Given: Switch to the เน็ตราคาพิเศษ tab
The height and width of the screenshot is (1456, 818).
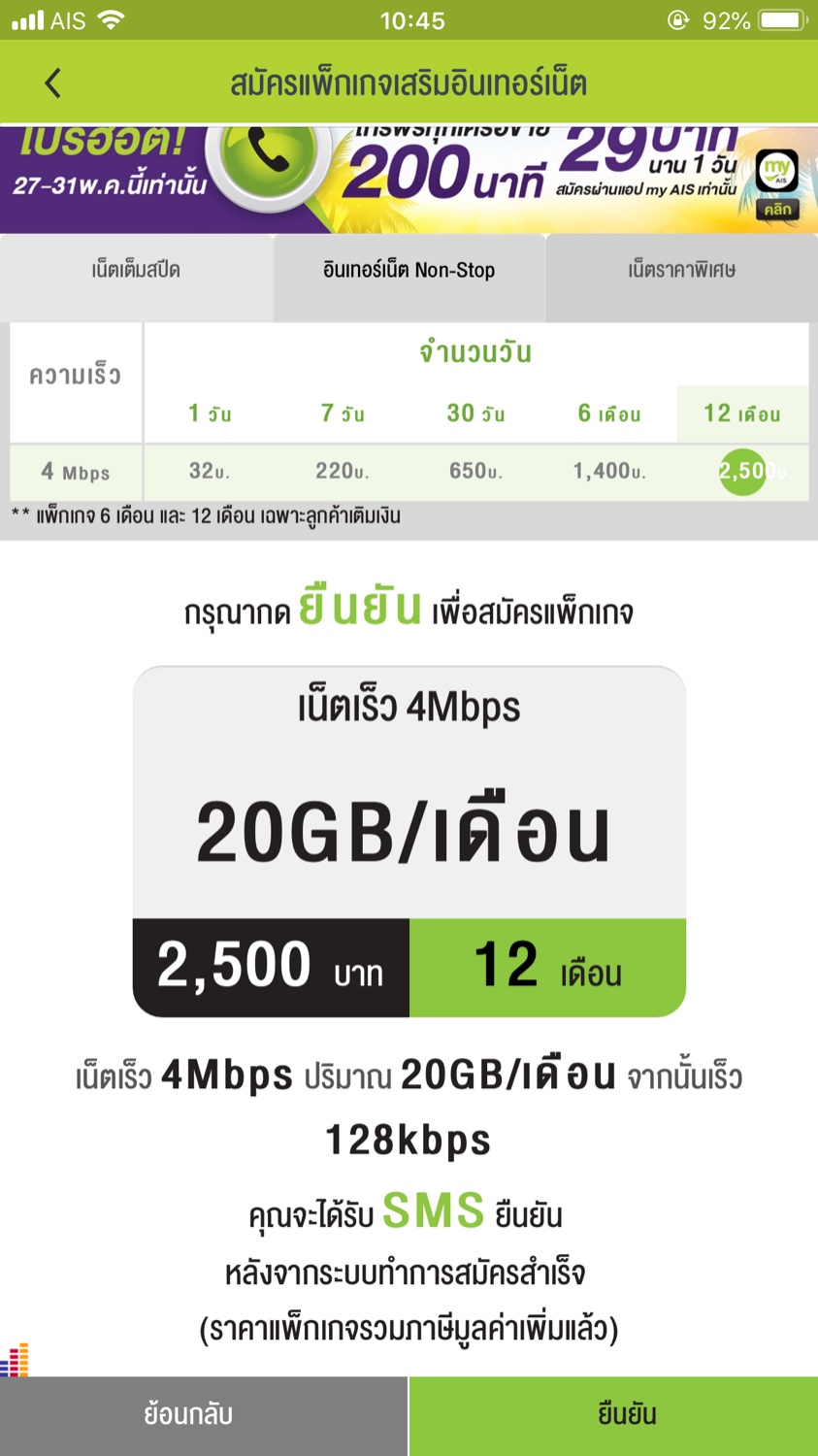Looking at the screenshot, I should [x=681, y=270].
